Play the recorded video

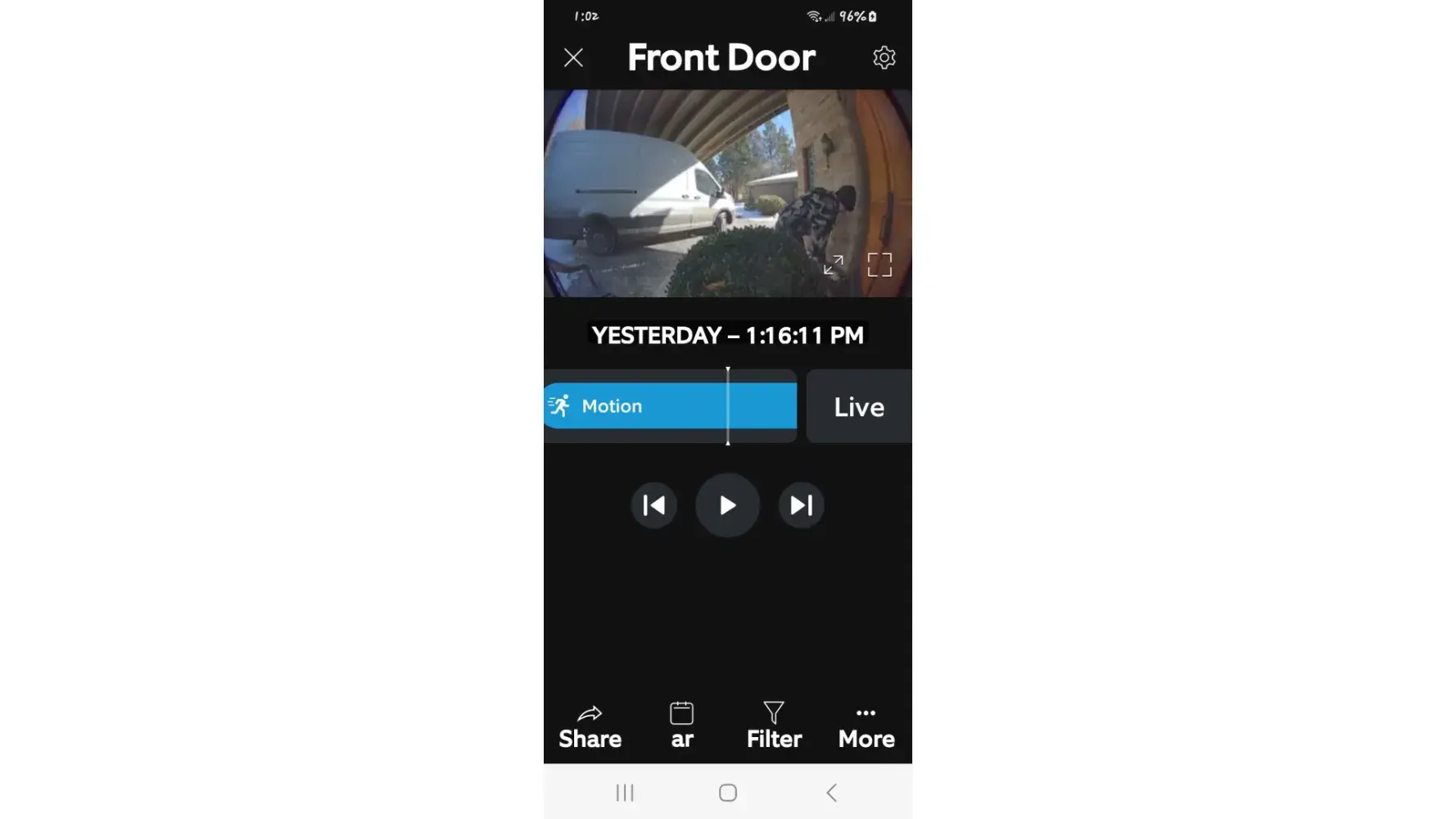pos(727,505)
